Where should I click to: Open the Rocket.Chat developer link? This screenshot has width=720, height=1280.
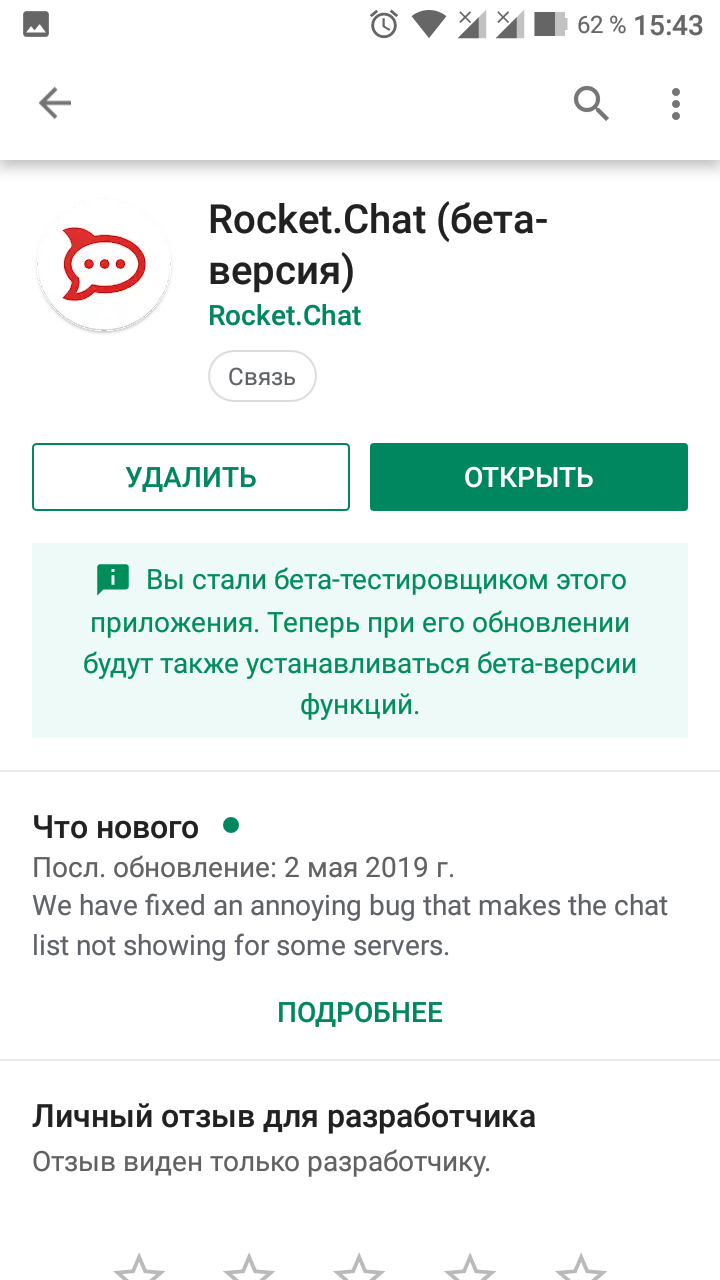click(x=284, y=316)
